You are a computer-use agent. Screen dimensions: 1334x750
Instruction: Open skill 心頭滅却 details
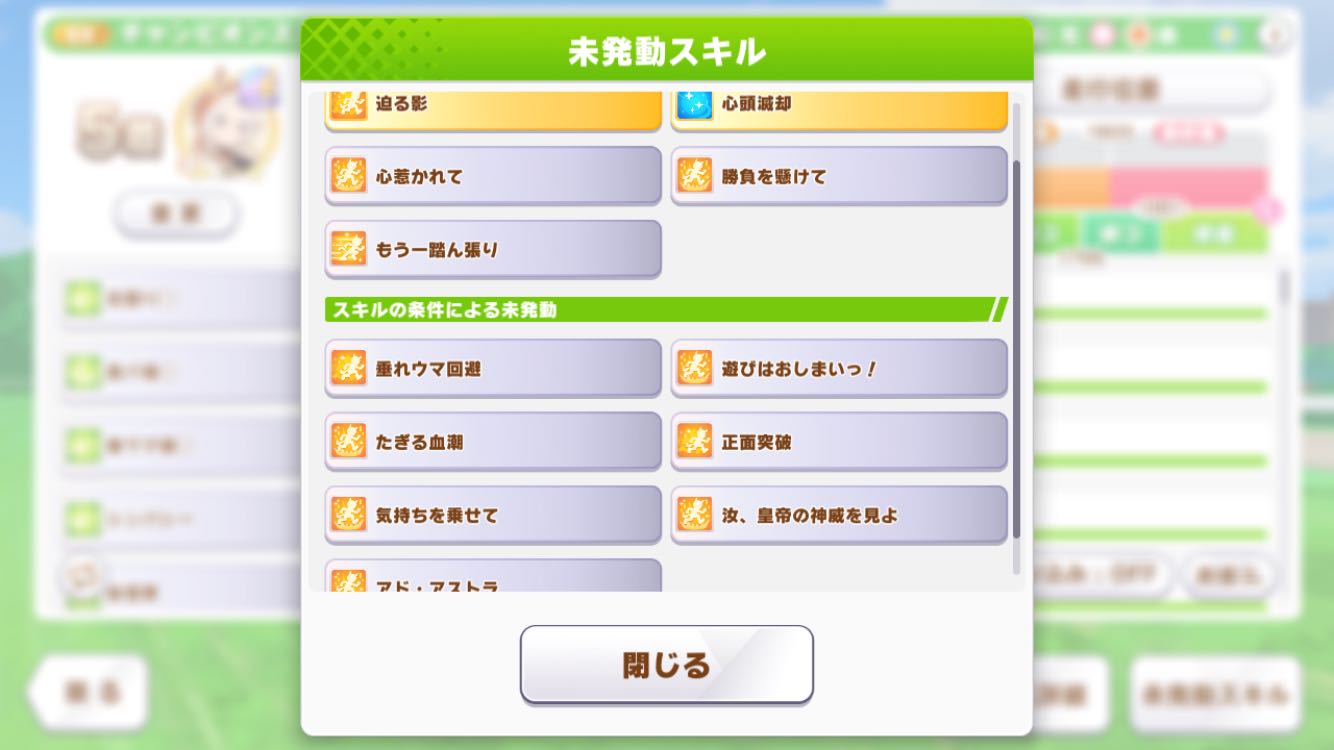coord(839,108)
